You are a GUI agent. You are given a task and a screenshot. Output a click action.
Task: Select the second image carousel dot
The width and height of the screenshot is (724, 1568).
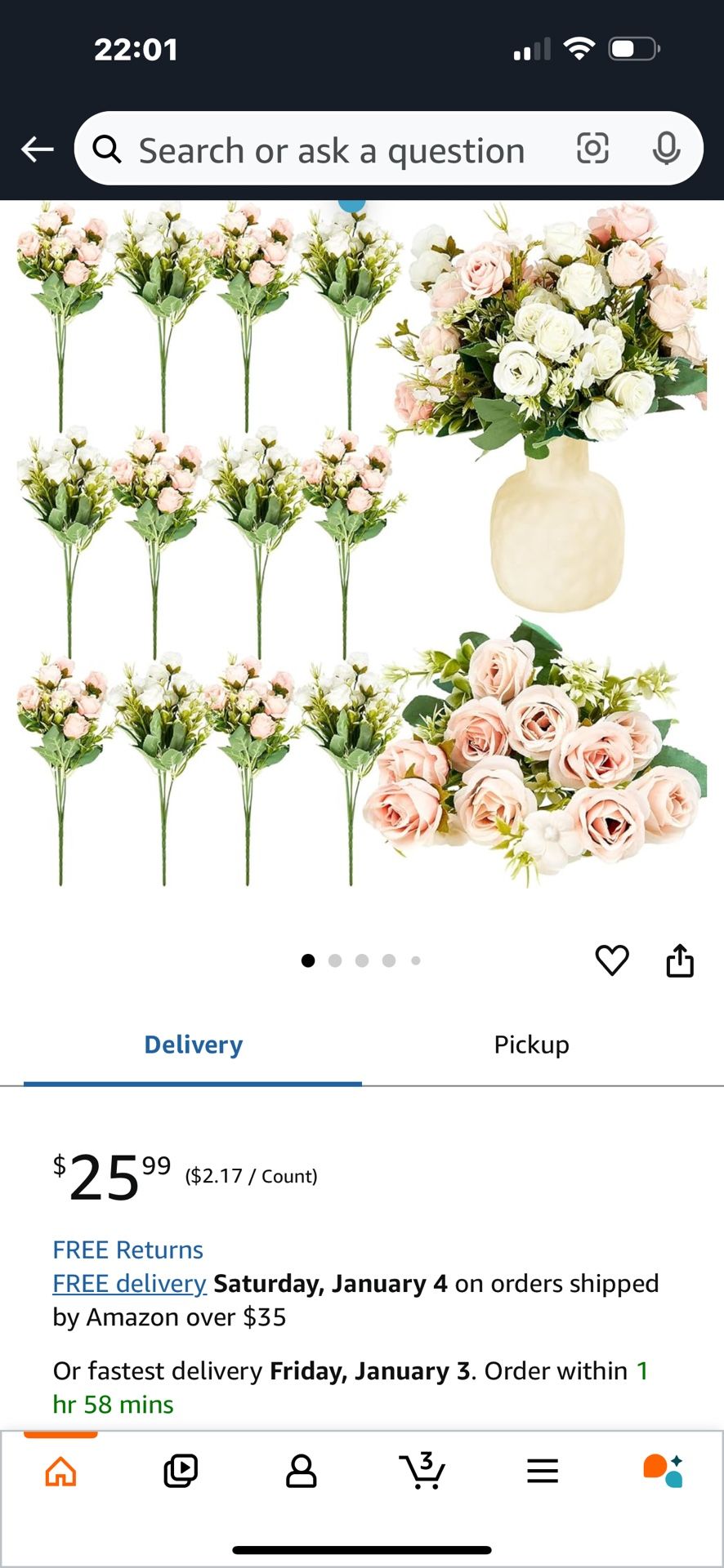(x=335, y=961)
